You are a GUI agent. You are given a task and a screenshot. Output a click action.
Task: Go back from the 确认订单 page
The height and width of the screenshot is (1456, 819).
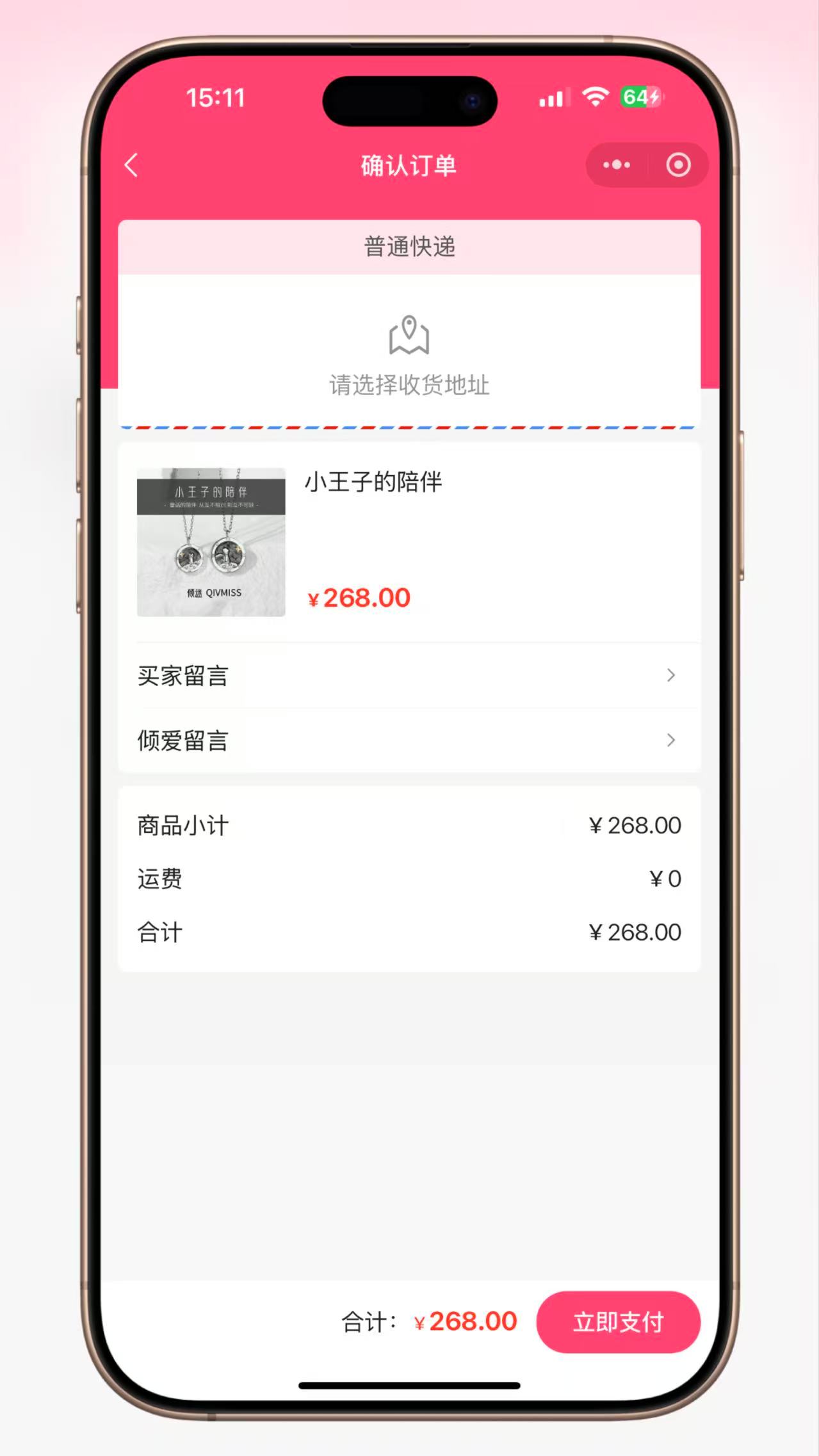[x=131, y=165]
